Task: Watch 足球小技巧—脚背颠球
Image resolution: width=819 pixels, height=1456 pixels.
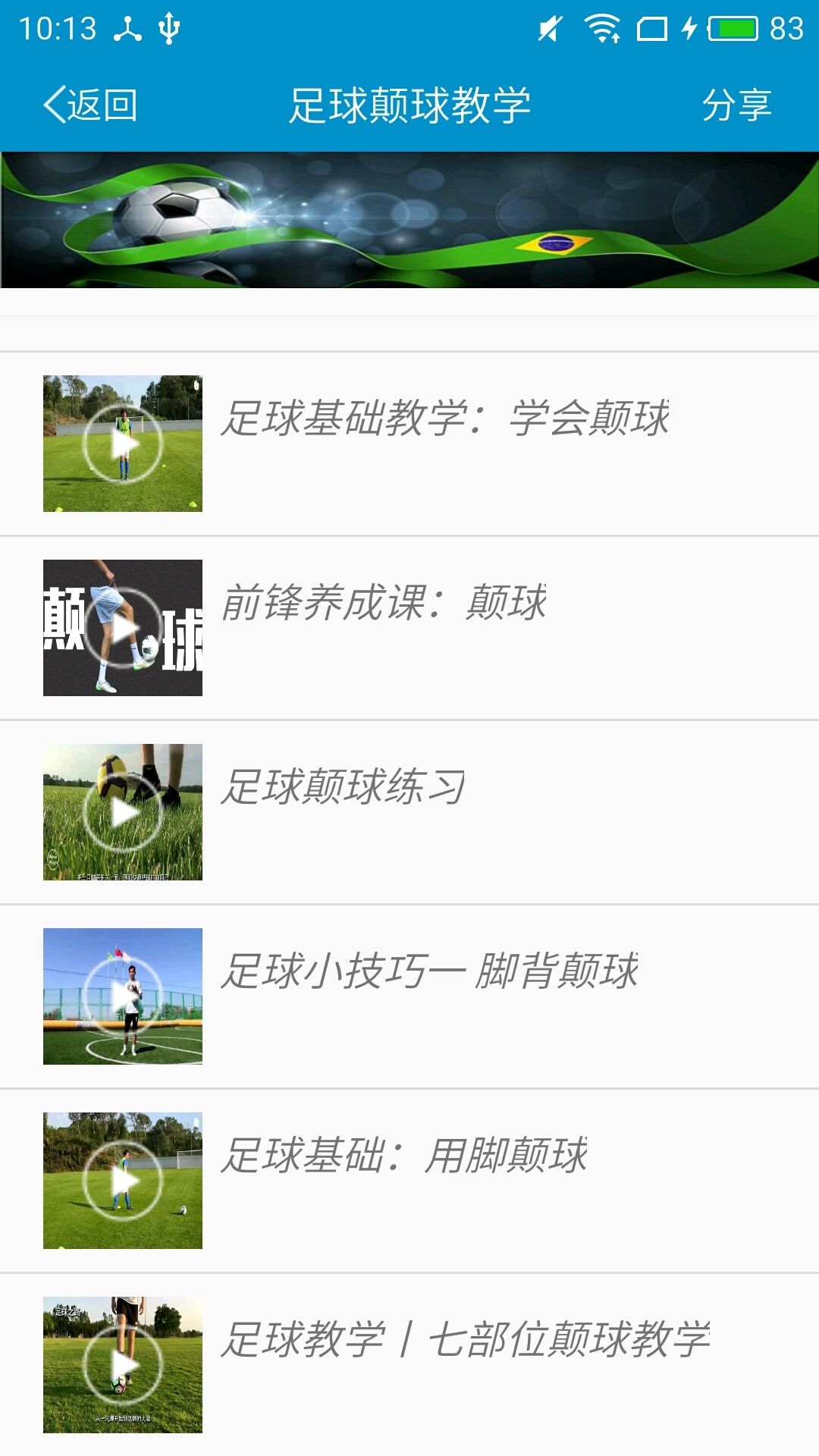Action: coord(429,972)
